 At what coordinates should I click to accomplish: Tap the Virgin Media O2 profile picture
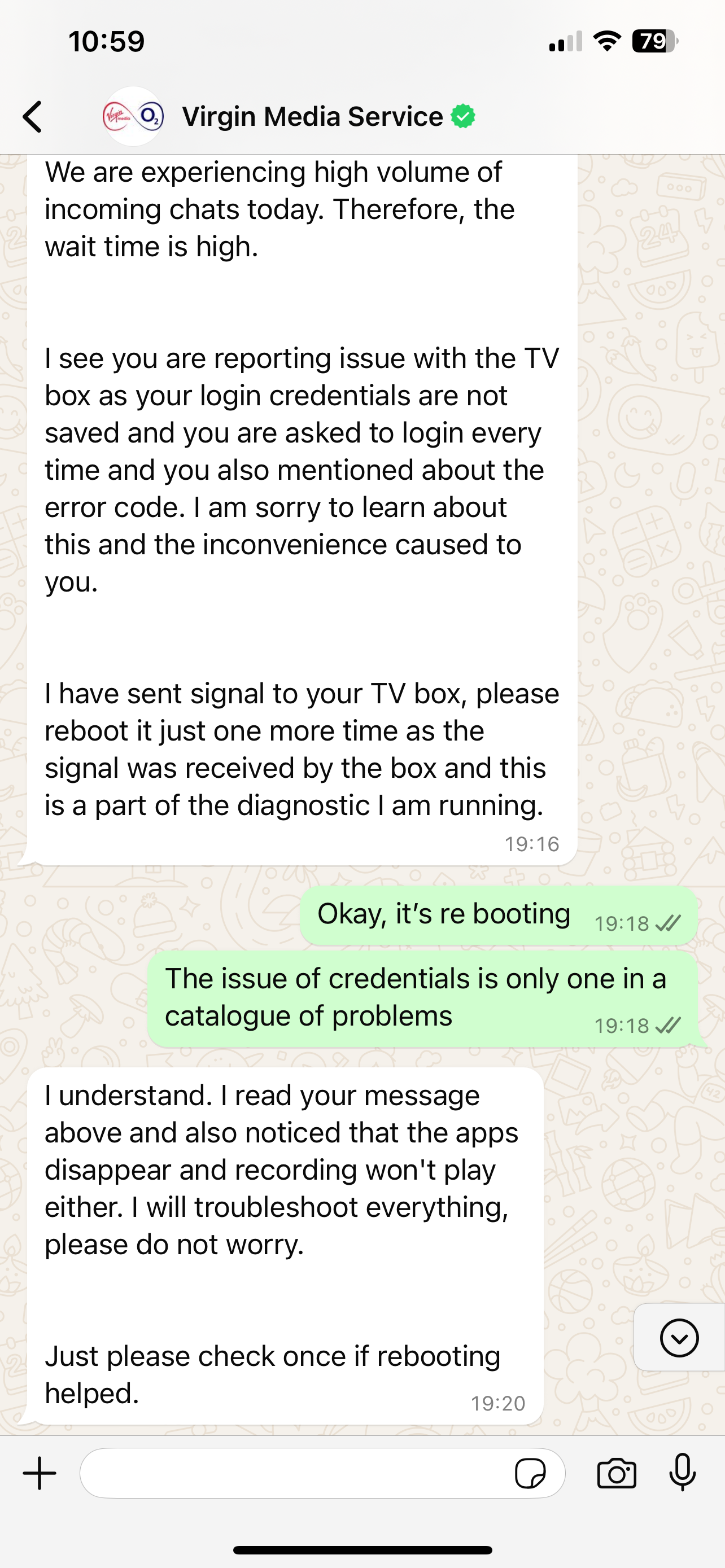click(x=133, y=116)
